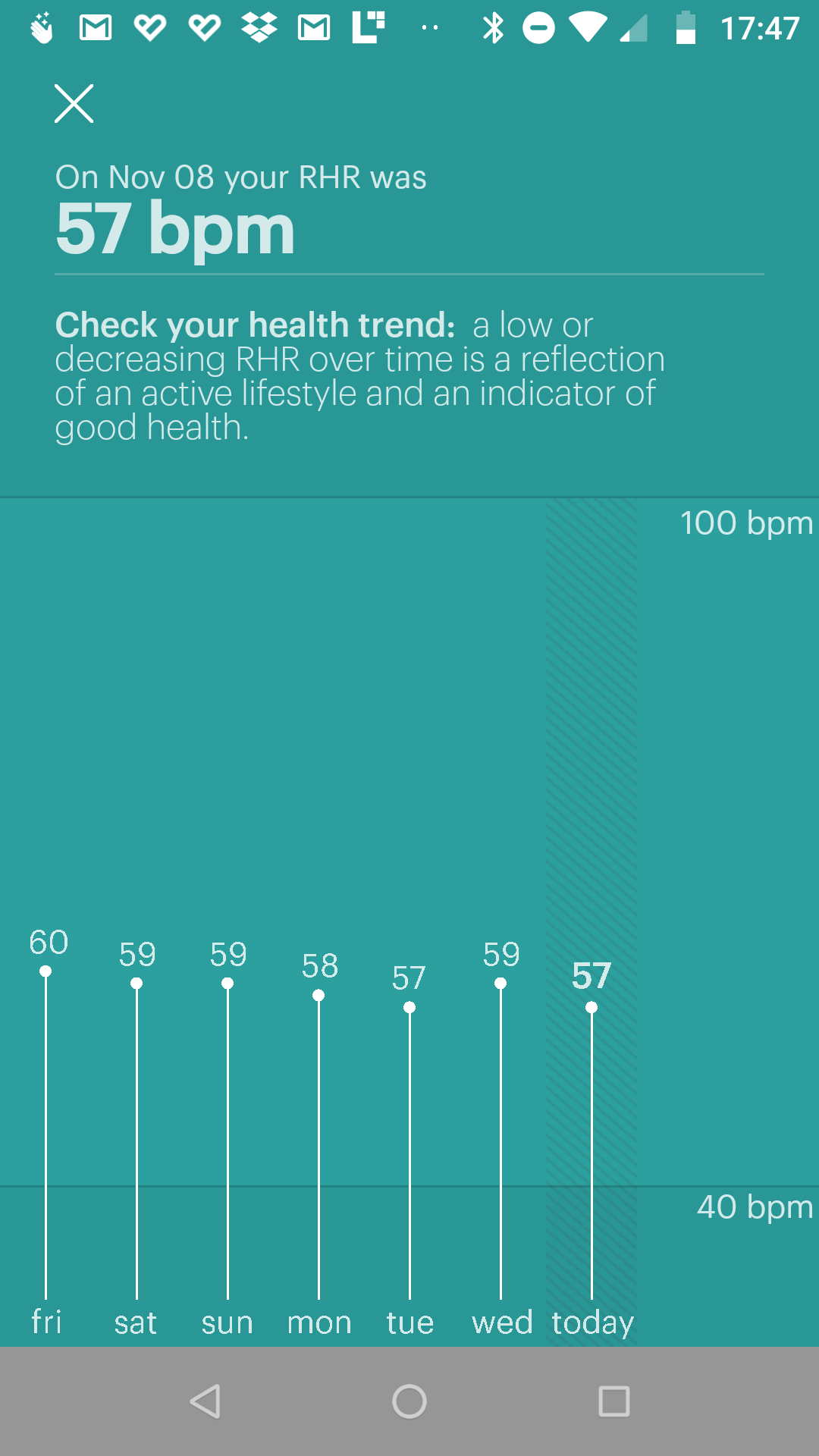Viewport: 819px width, 1456px height.
Task: Return to the home screen
Action: pos(409,1401)
